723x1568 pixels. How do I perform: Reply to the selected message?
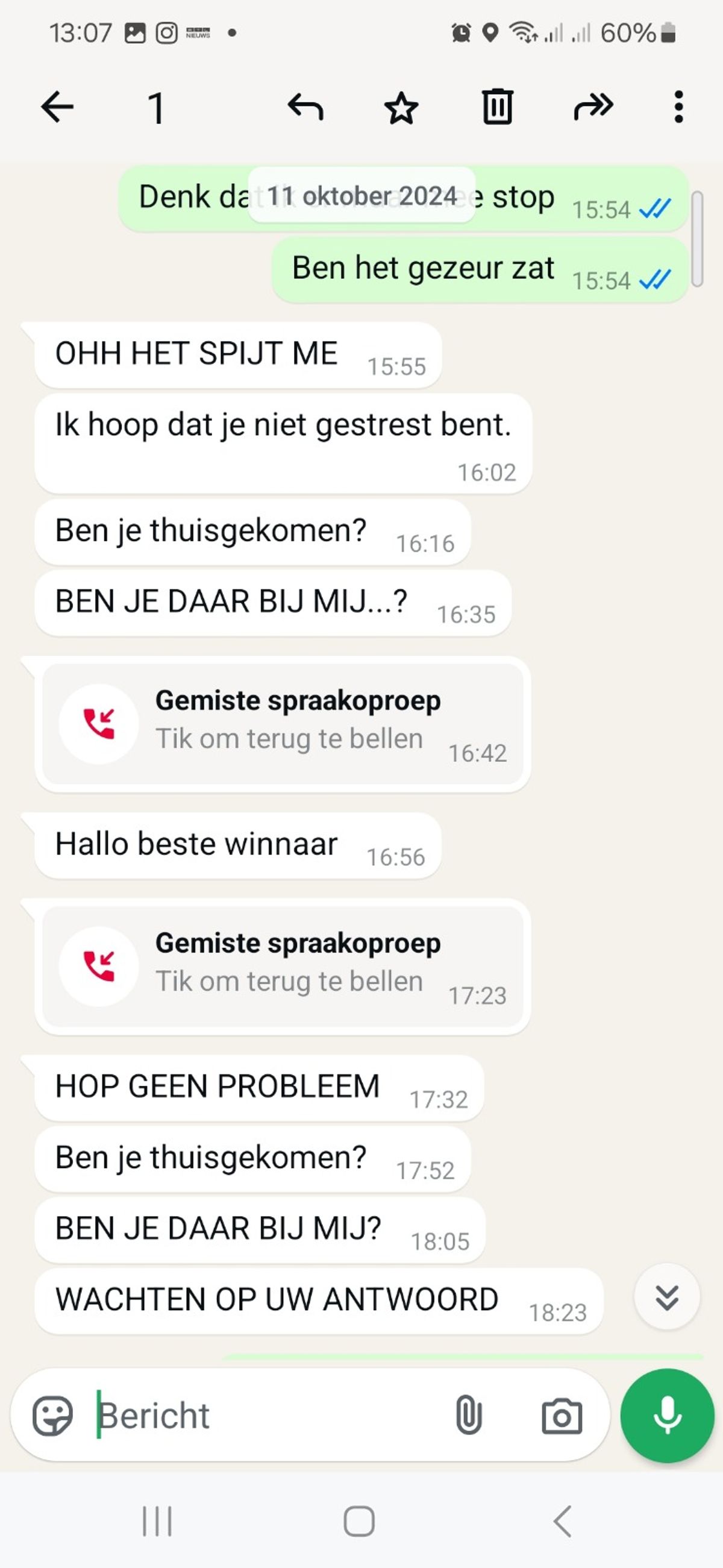[x=305, y=107]
